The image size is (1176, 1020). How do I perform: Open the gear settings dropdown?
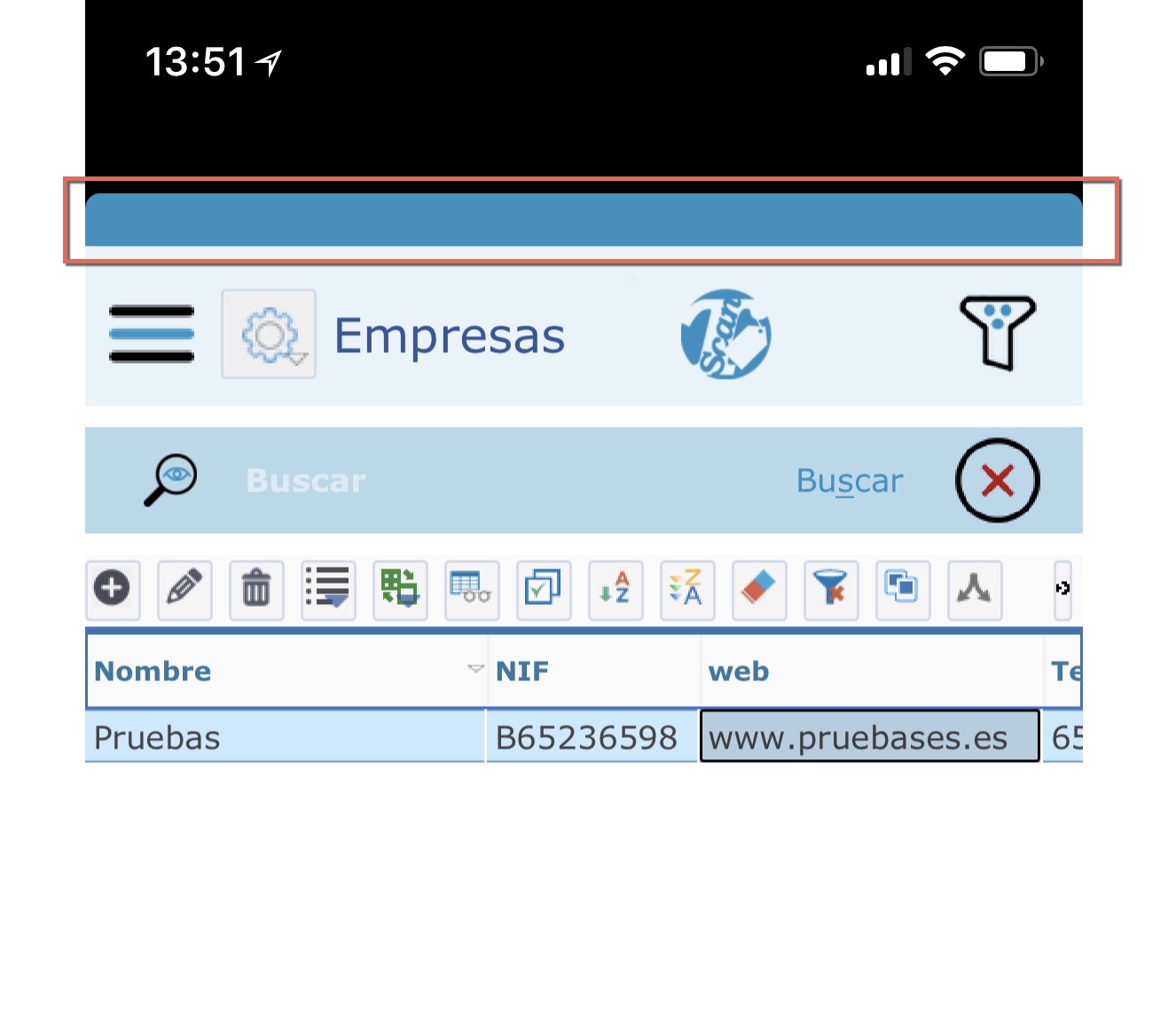click(269, 334)
